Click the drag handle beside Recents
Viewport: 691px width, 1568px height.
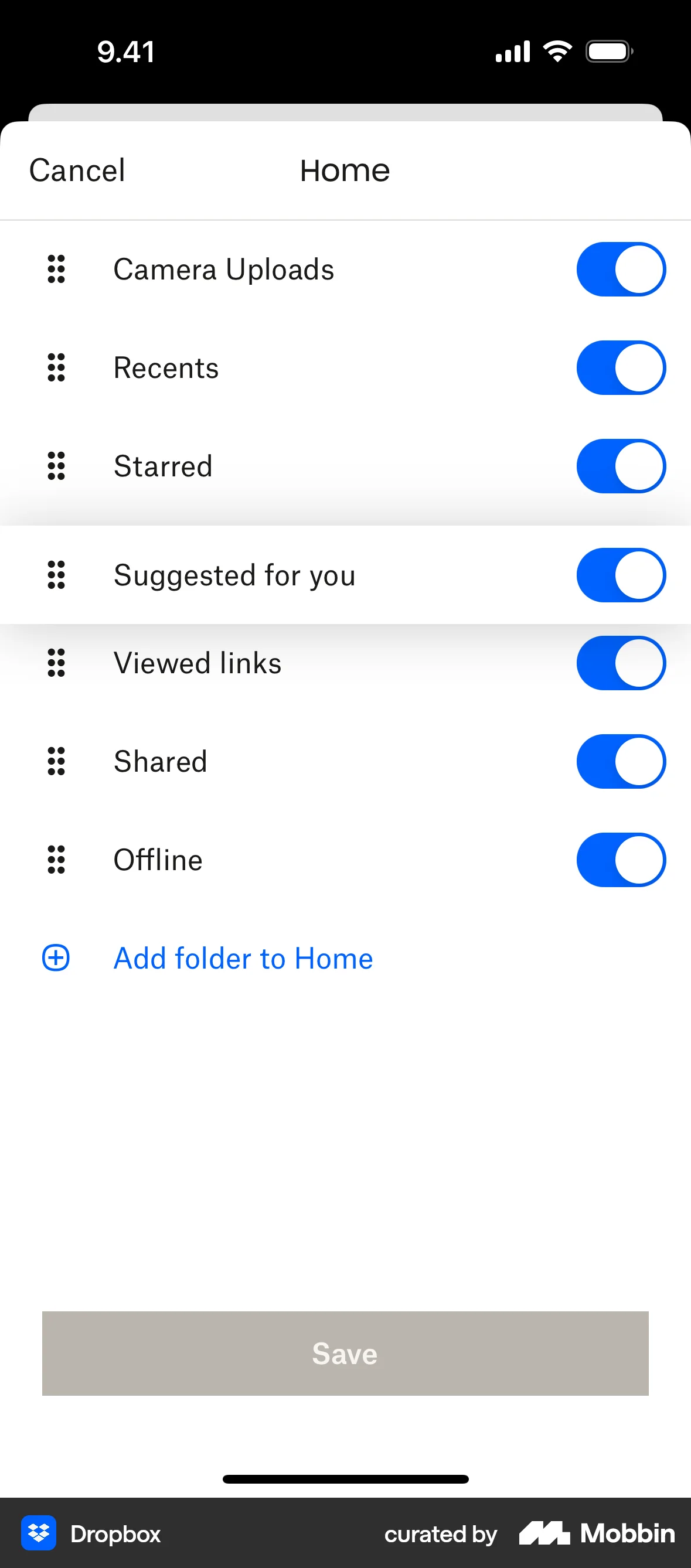(56, 367)
